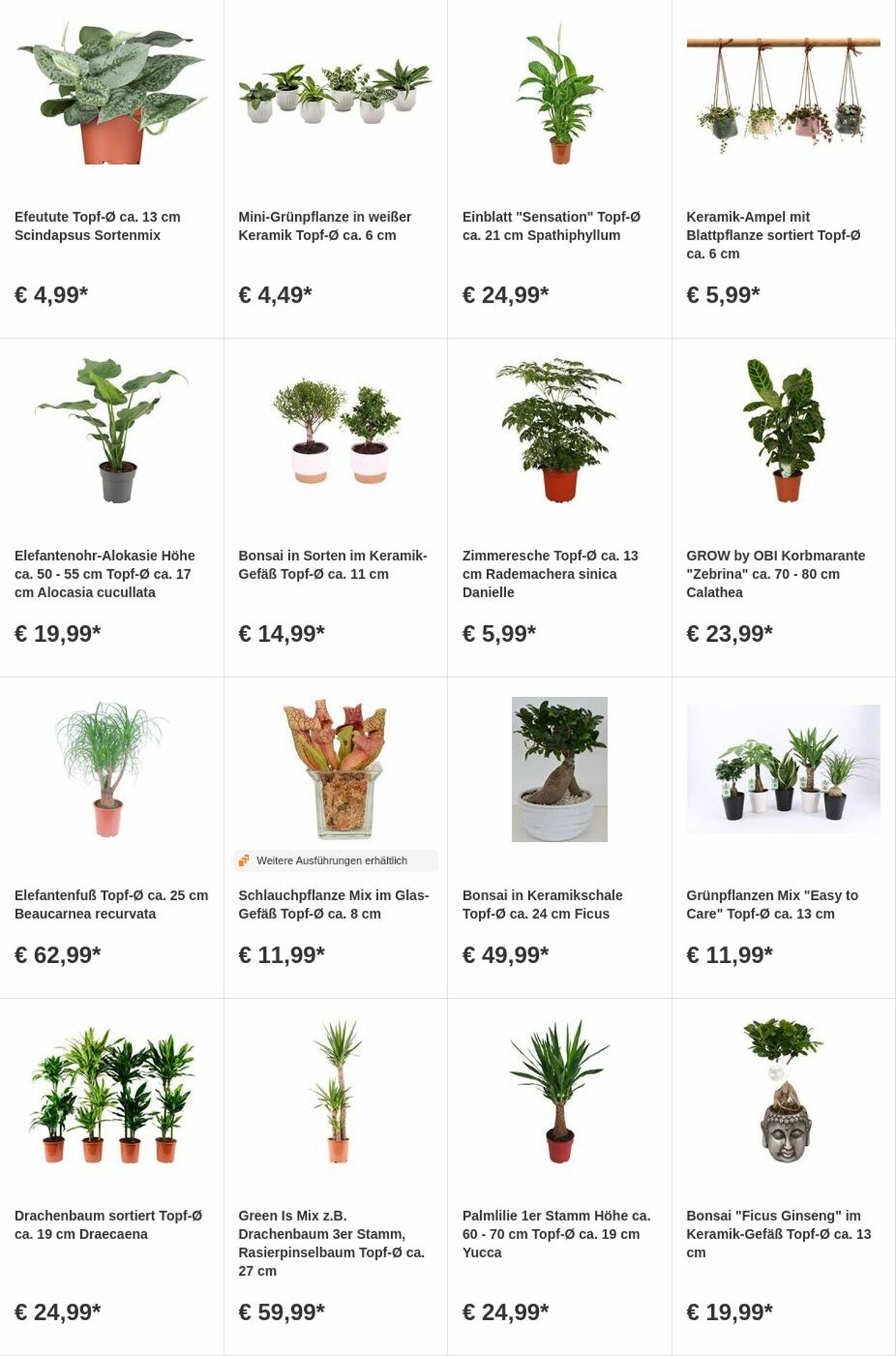This screenshot has width=896, height=1356.
Task: Open Bonsai in Sorten im Keramik-Gefäß
Action: (333, 564)
